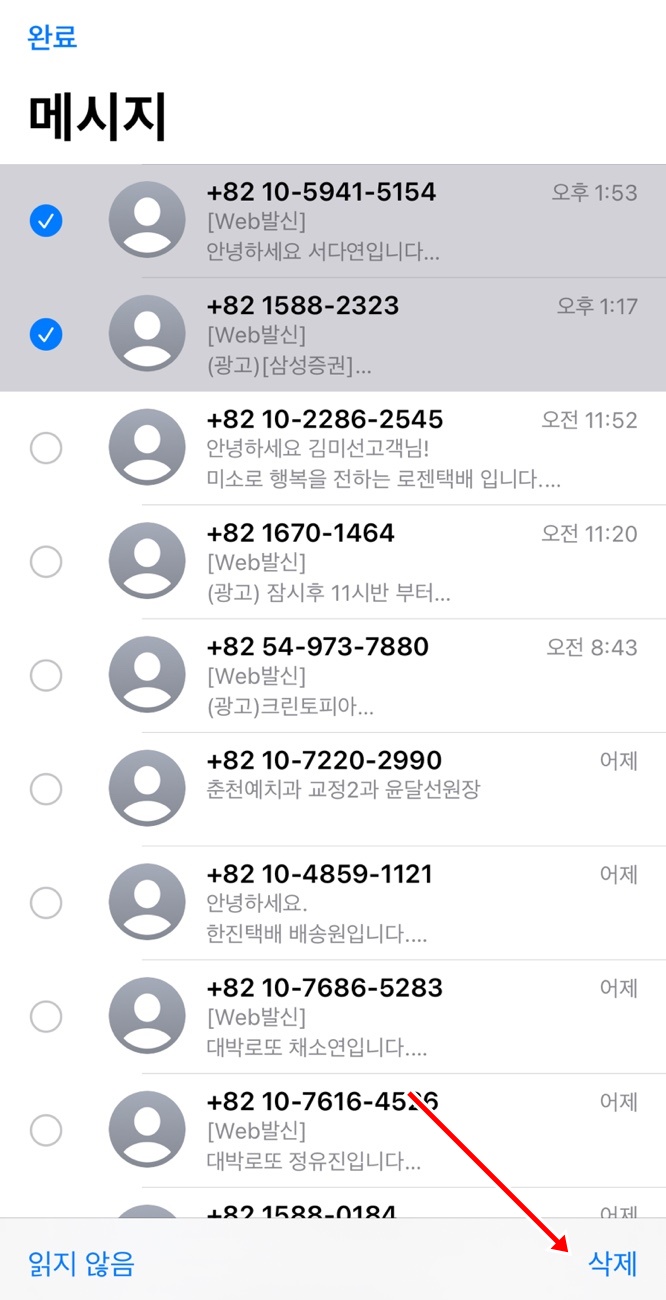Uncheck the +82 10-5941-5154 conversation

pos(46,221)
